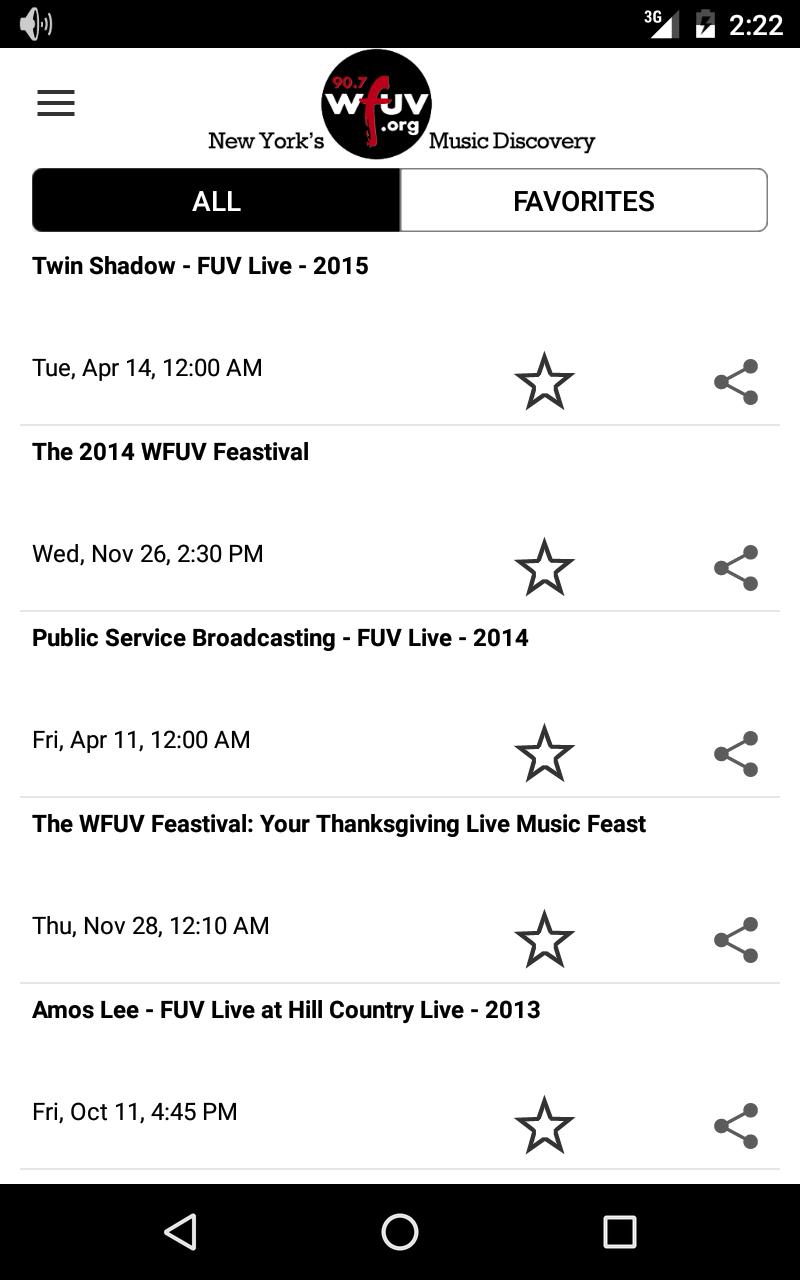This screenshot has width=800, height=1280.
Task: Star The 2014 WFUV Feastival
Action: pyautogui.click(x=544, y=567)
